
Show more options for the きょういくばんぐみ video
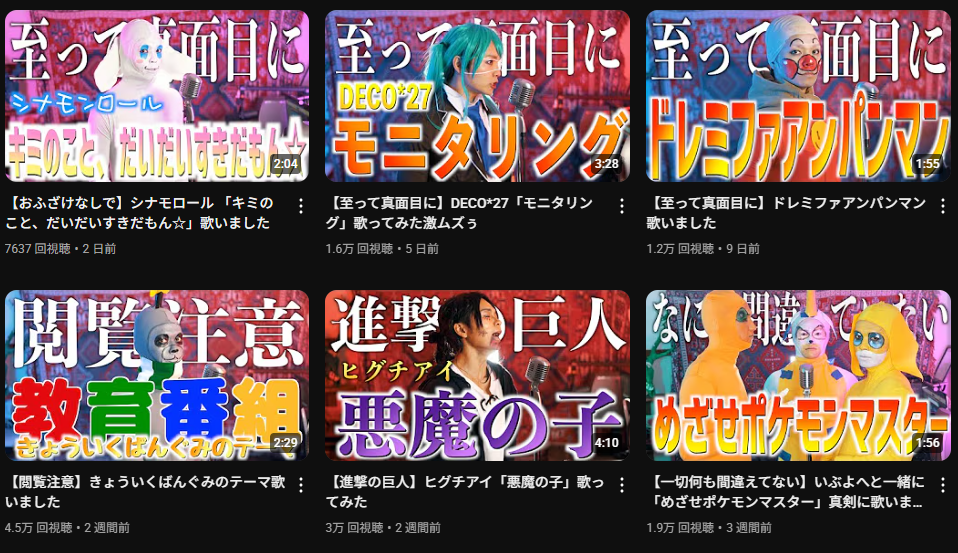[300, 485]
